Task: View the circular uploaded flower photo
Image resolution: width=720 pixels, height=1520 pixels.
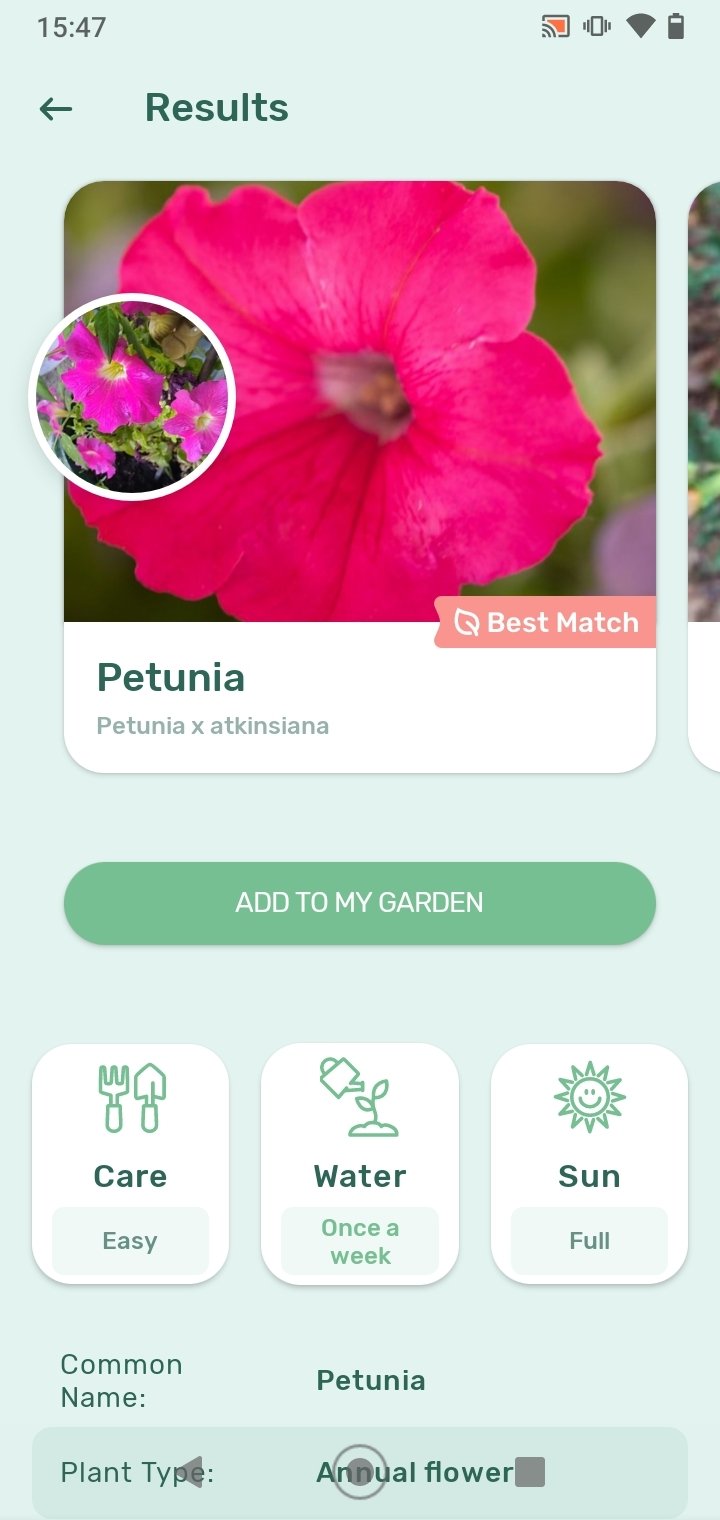Action: [x=132, y=397]
